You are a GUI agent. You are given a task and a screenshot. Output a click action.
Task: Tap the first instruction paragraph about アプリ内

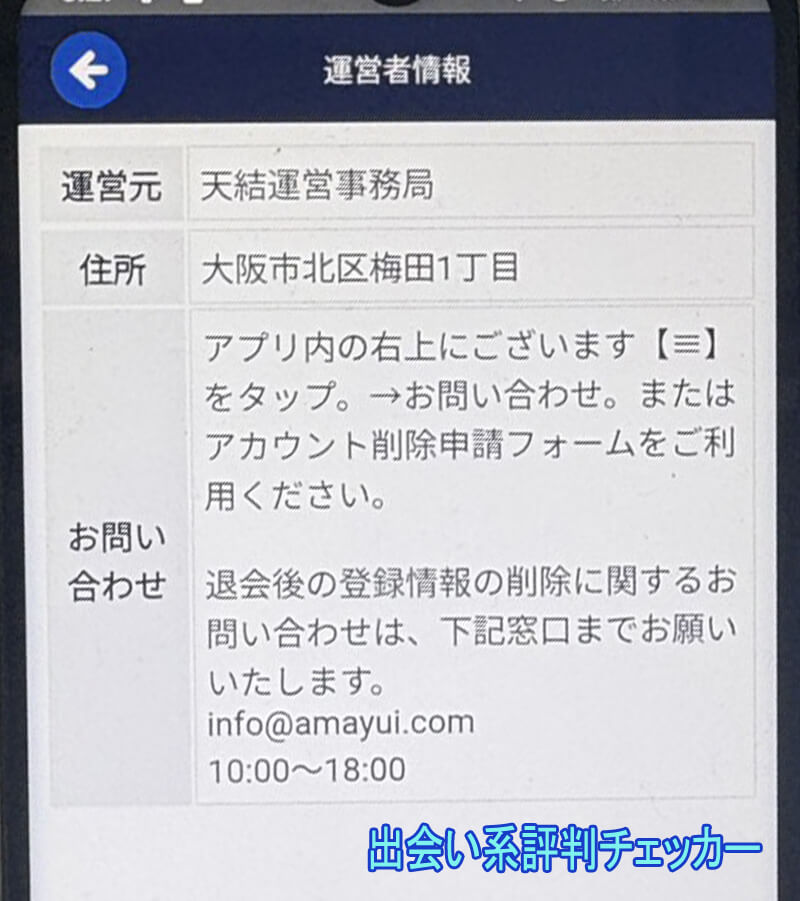470,416
